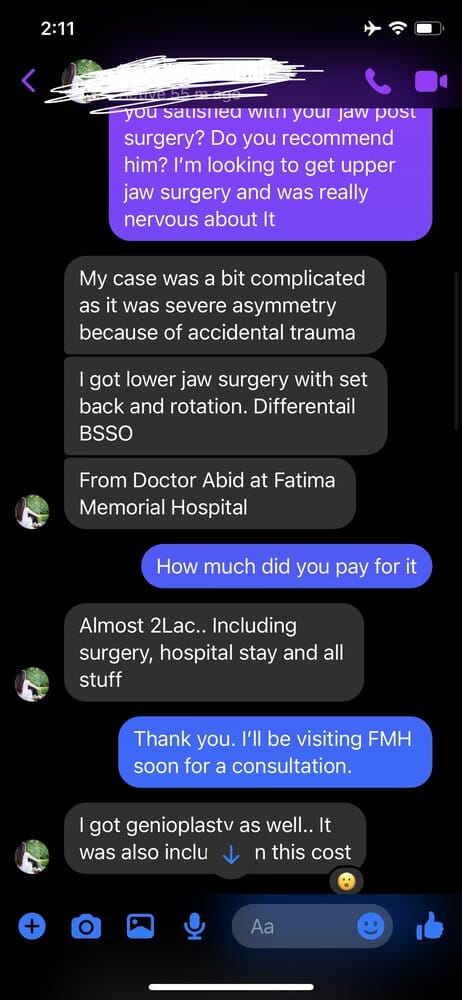Open the emoji picker
The width and height of the screenshot is (462, 1000).
(371, 926)
